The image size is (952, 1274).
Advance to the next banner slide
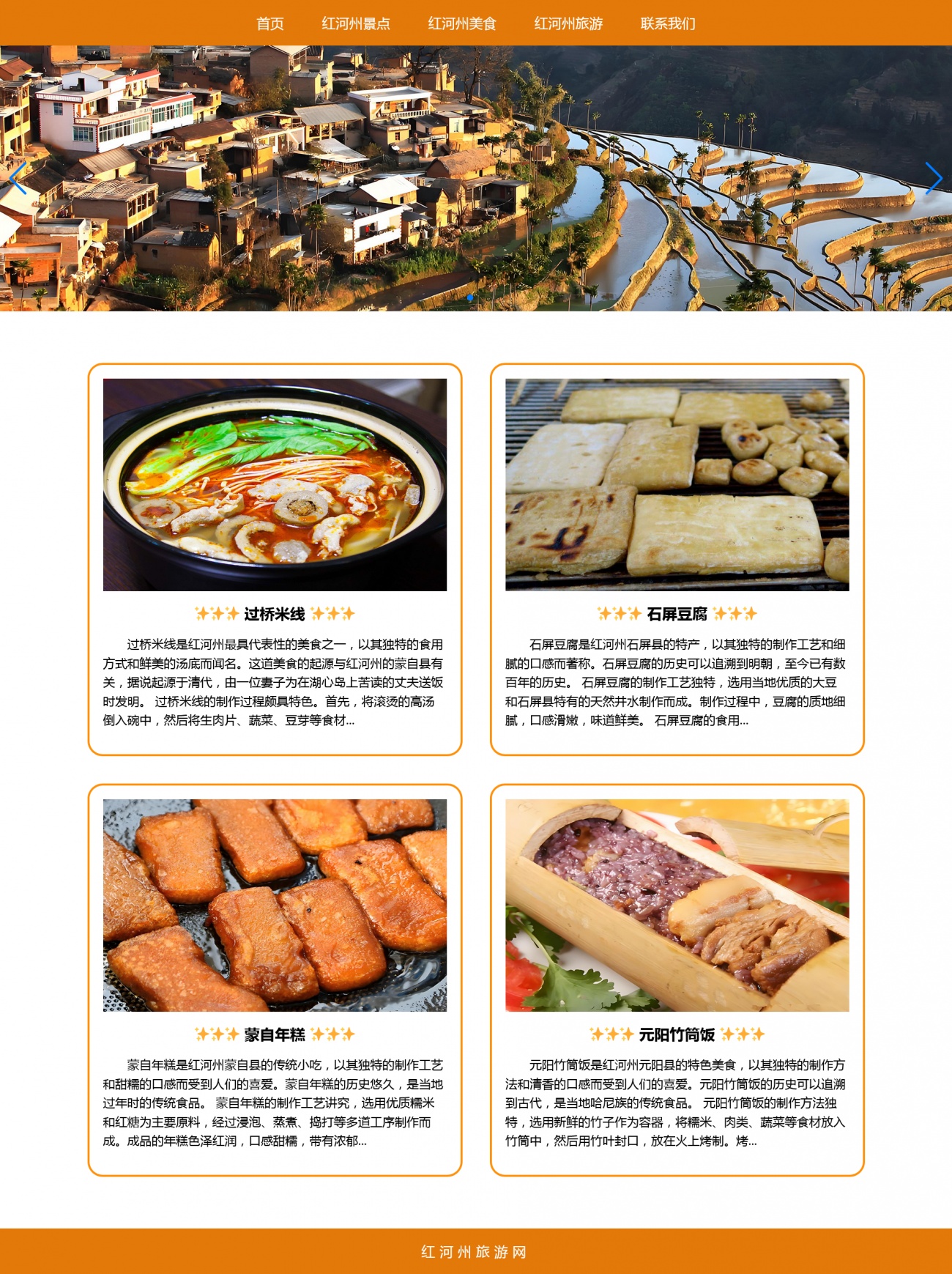click(x=934, y=178)
